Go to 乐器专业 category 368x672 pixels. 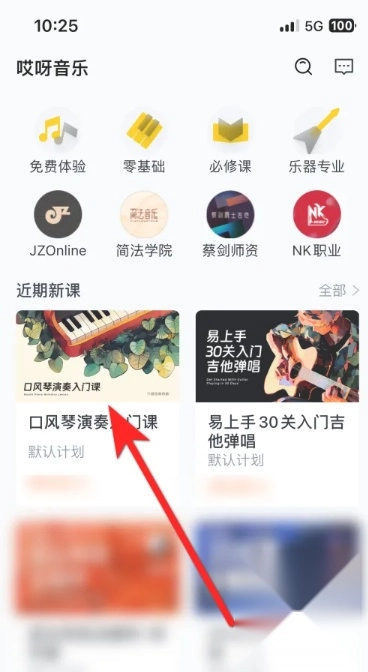317,141
